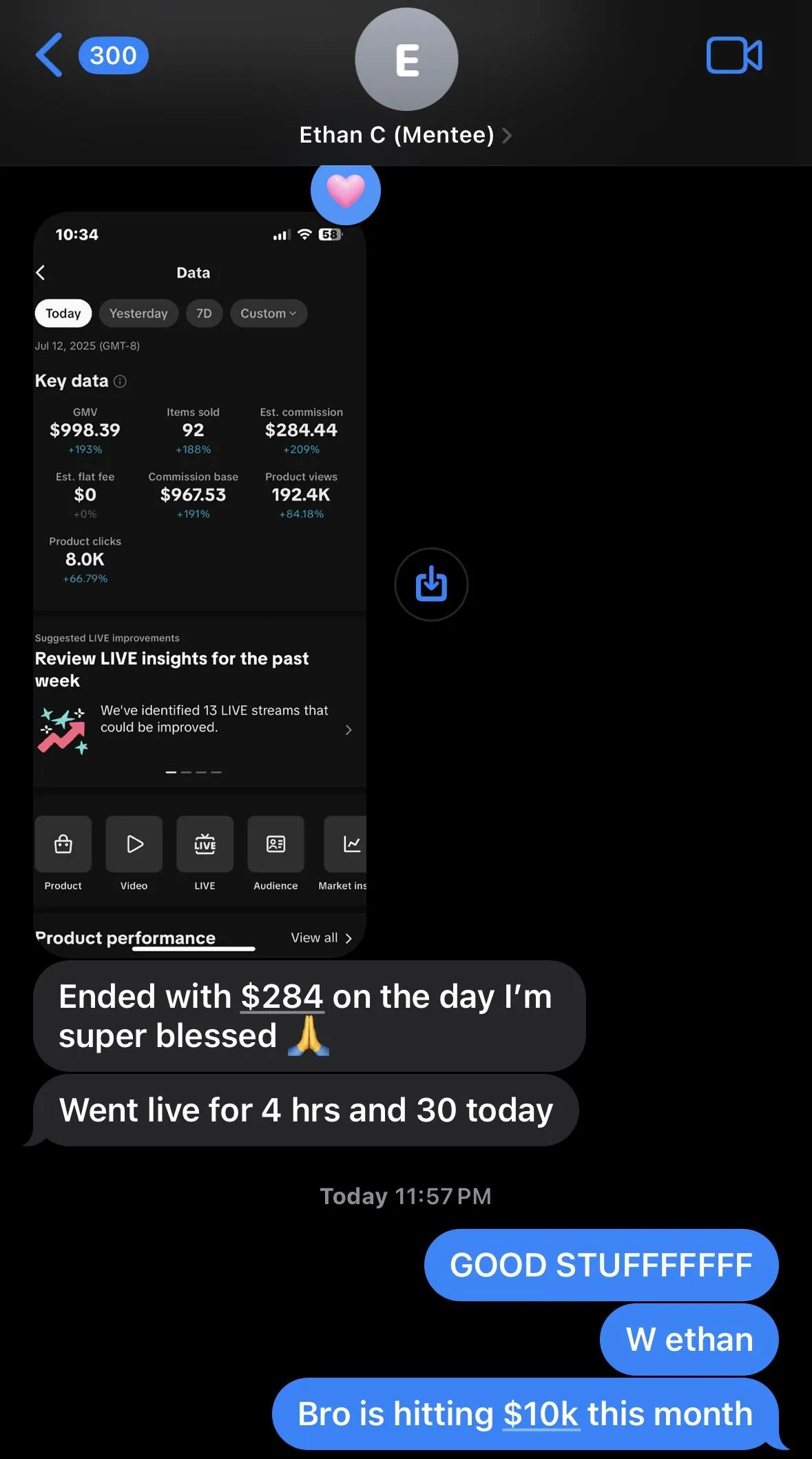Start a FaceTime video call
This screenshot has height=1459, width=812.
[x=734, y=55]
